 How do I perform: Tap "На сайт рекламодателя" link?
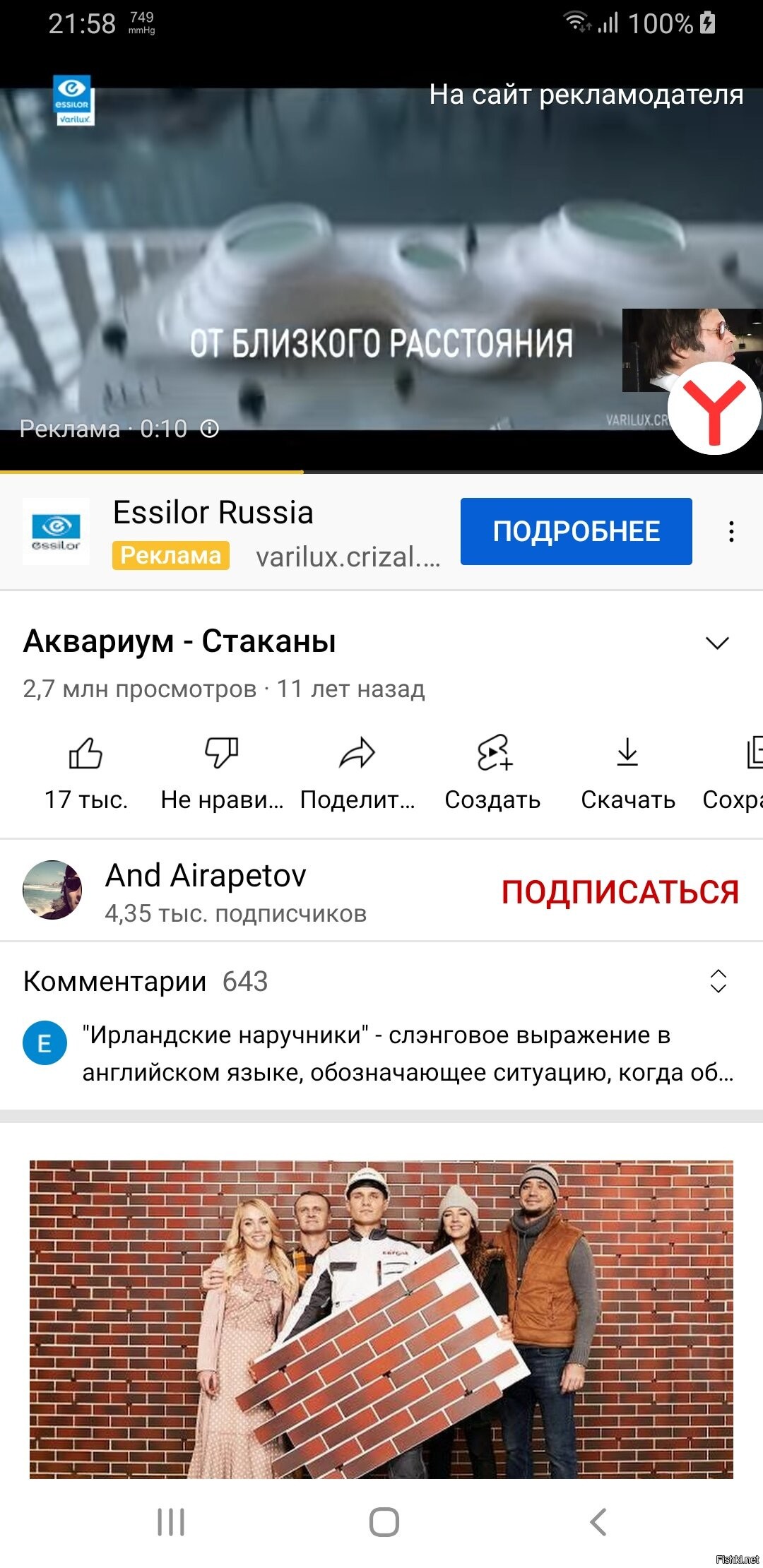tap(586, 94)
